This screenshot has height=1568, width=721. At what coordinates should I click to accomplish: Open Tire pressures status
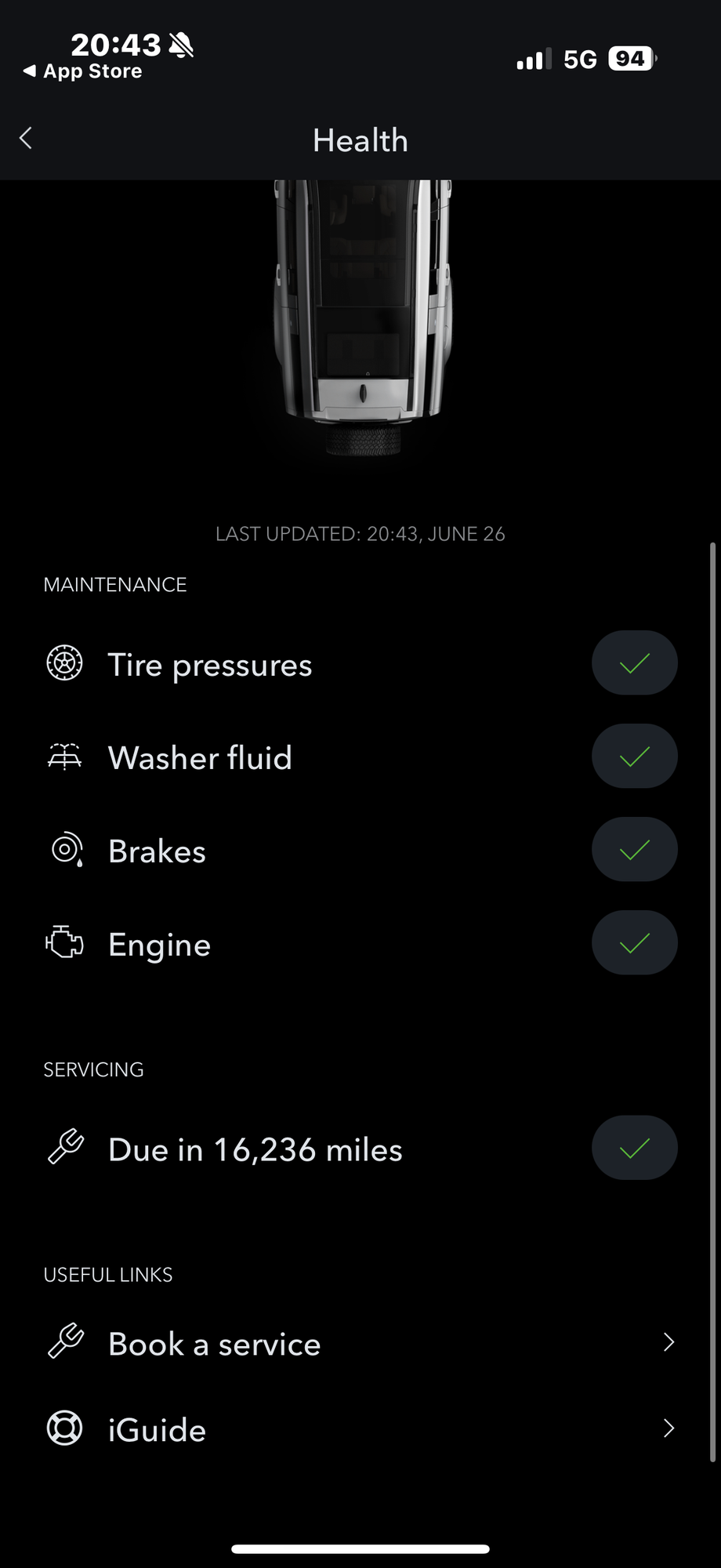click(x=360, y=664)
